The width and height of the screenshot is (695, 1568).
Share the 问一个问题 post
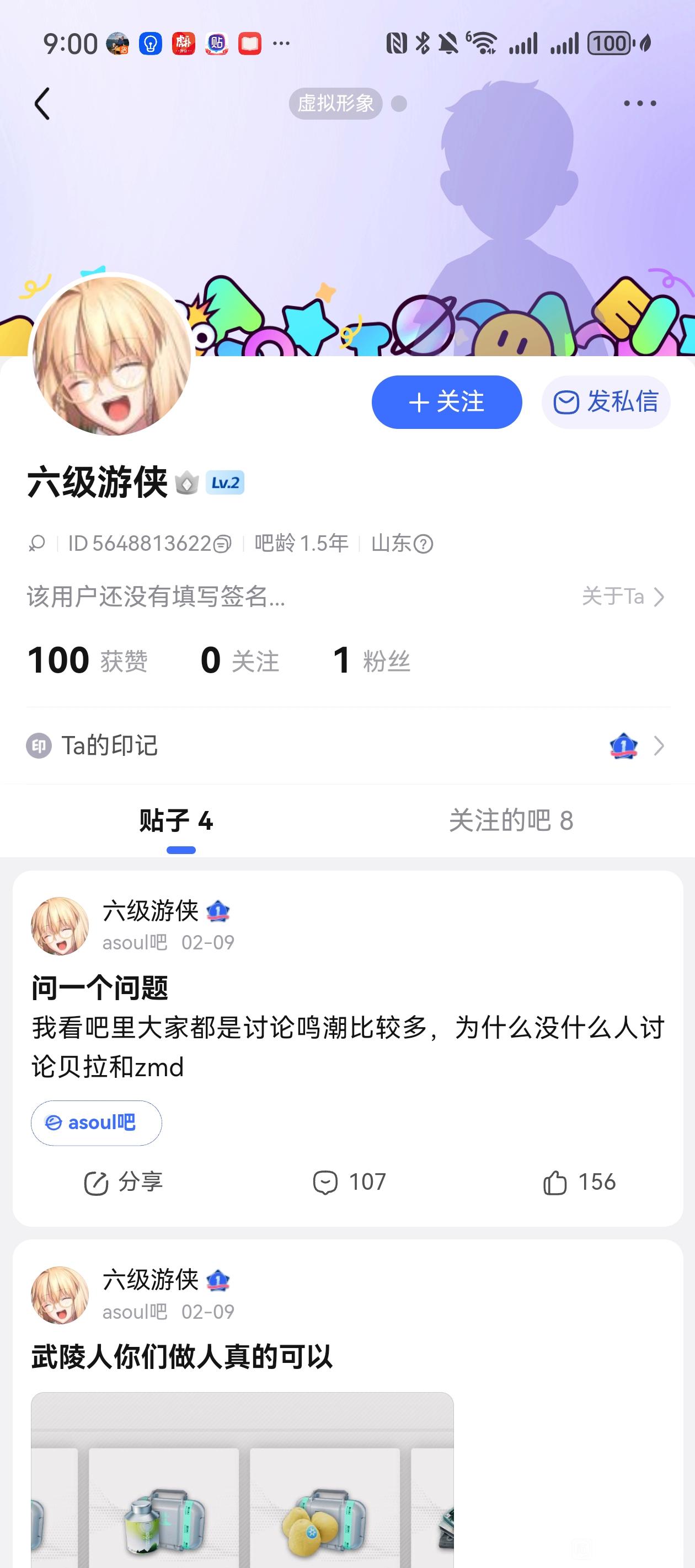(x=123, y=1182)
